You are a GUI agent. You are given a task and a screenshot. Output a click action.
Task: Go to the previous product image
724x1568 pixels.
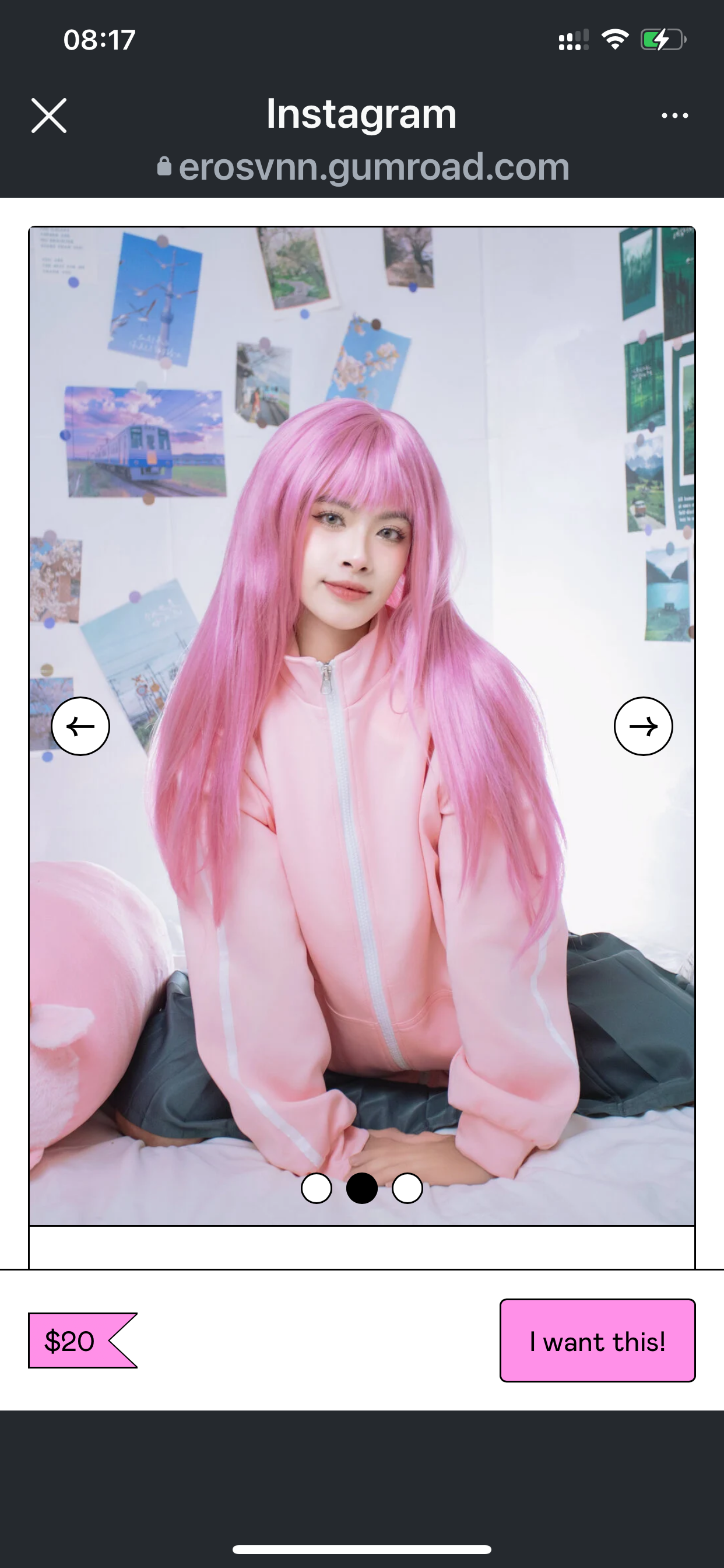(x=80, y=726)
